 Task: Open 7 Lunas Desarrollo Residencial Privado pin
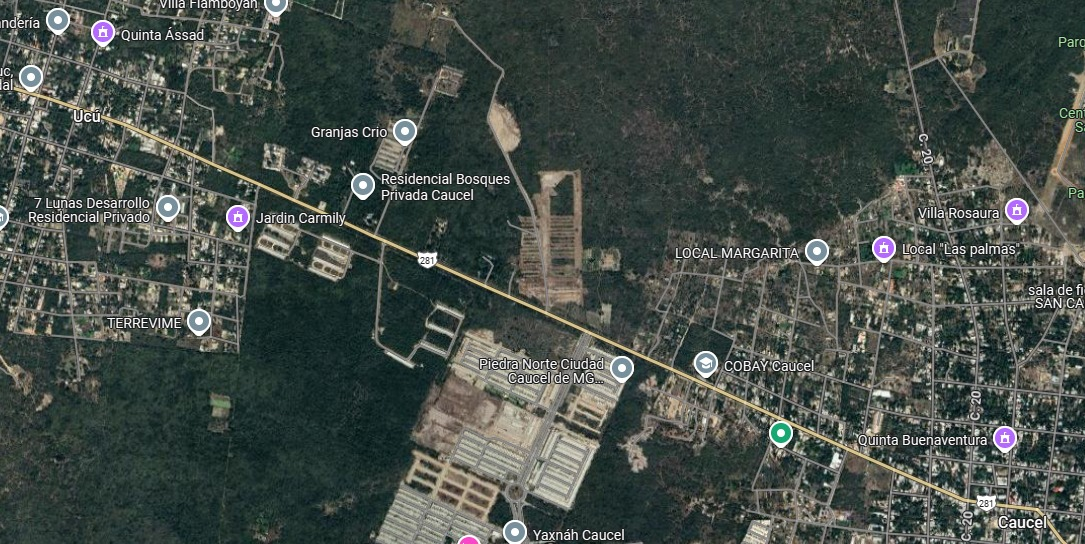coord(168,207)
